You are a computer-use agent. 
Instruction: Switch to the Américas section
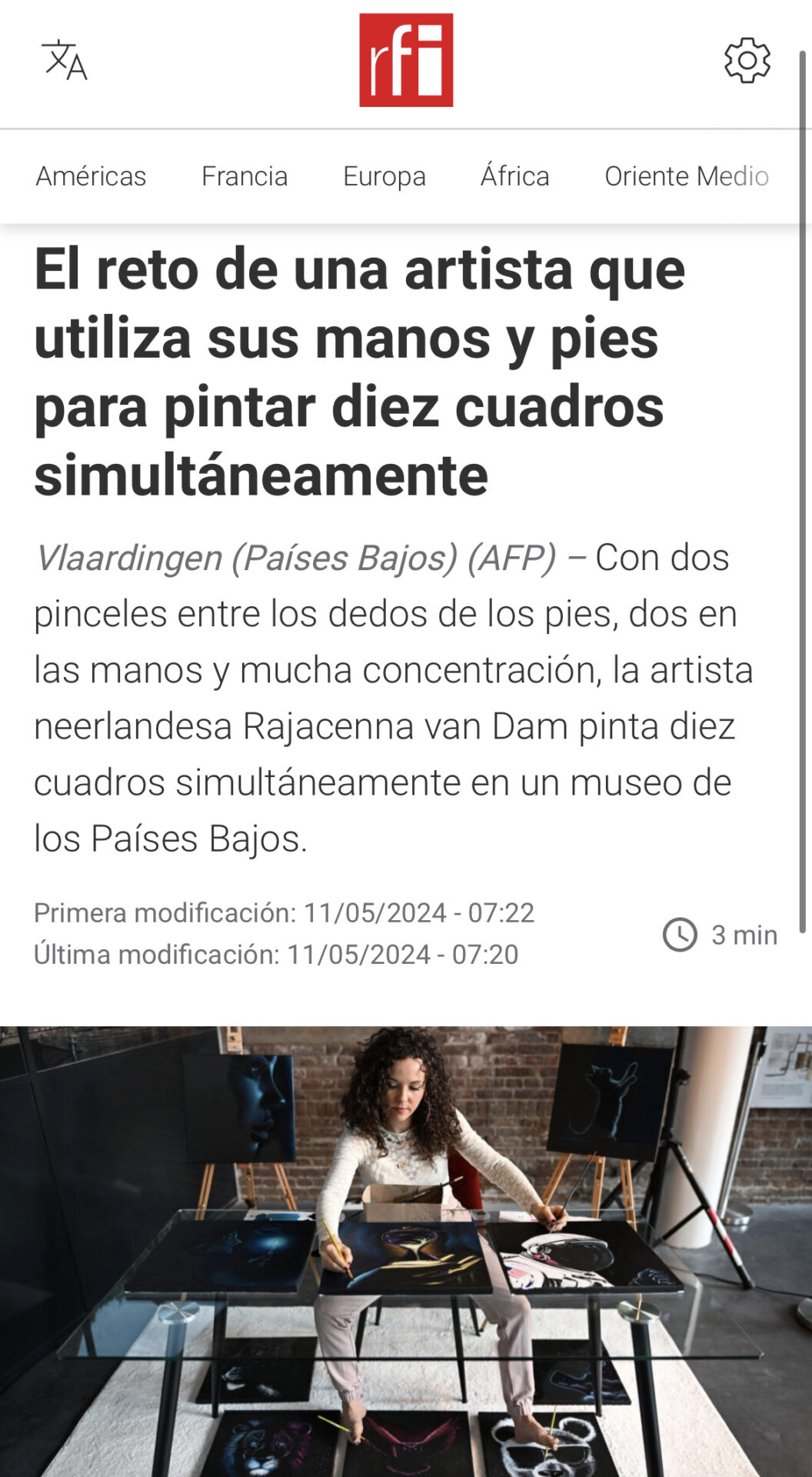pos(91,176)
